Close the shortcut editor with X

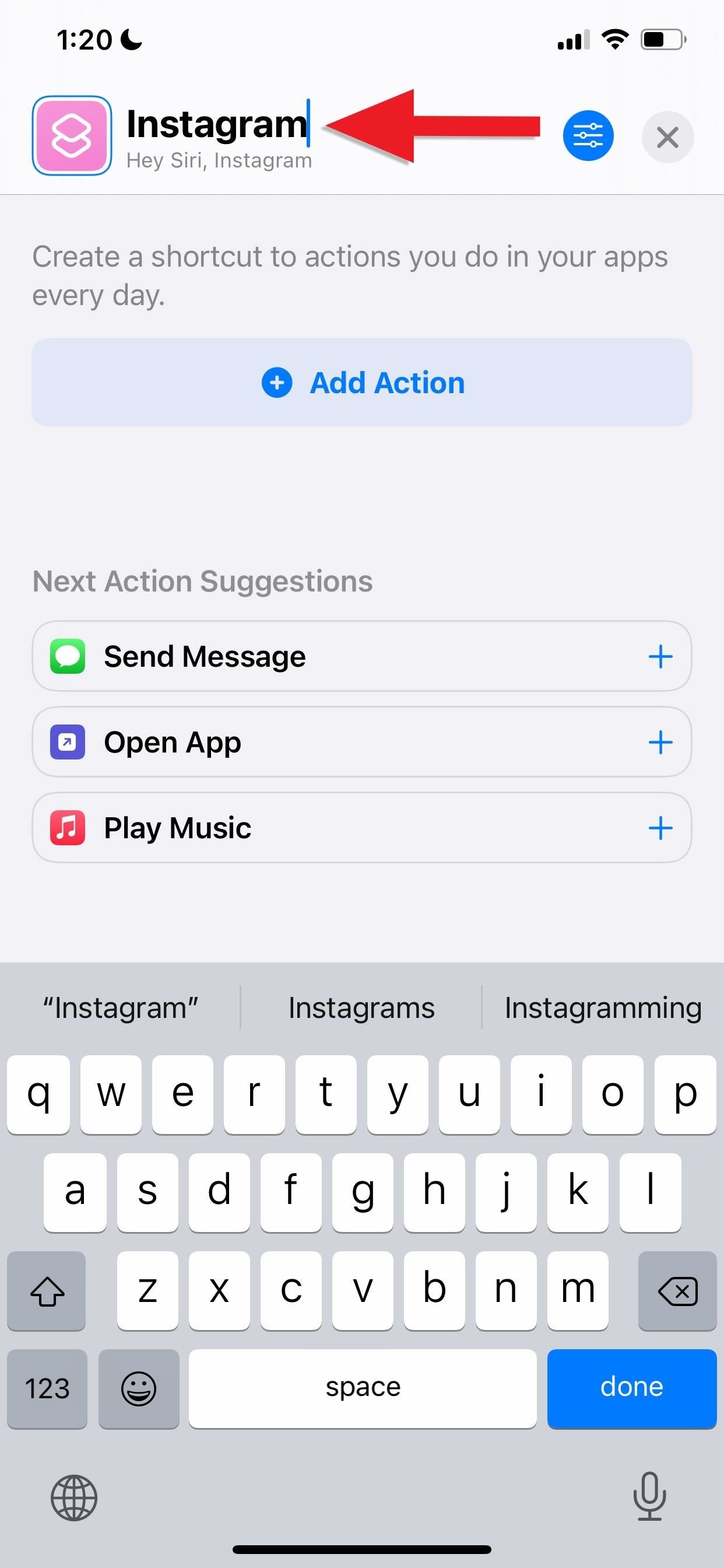tap(667, 137)
